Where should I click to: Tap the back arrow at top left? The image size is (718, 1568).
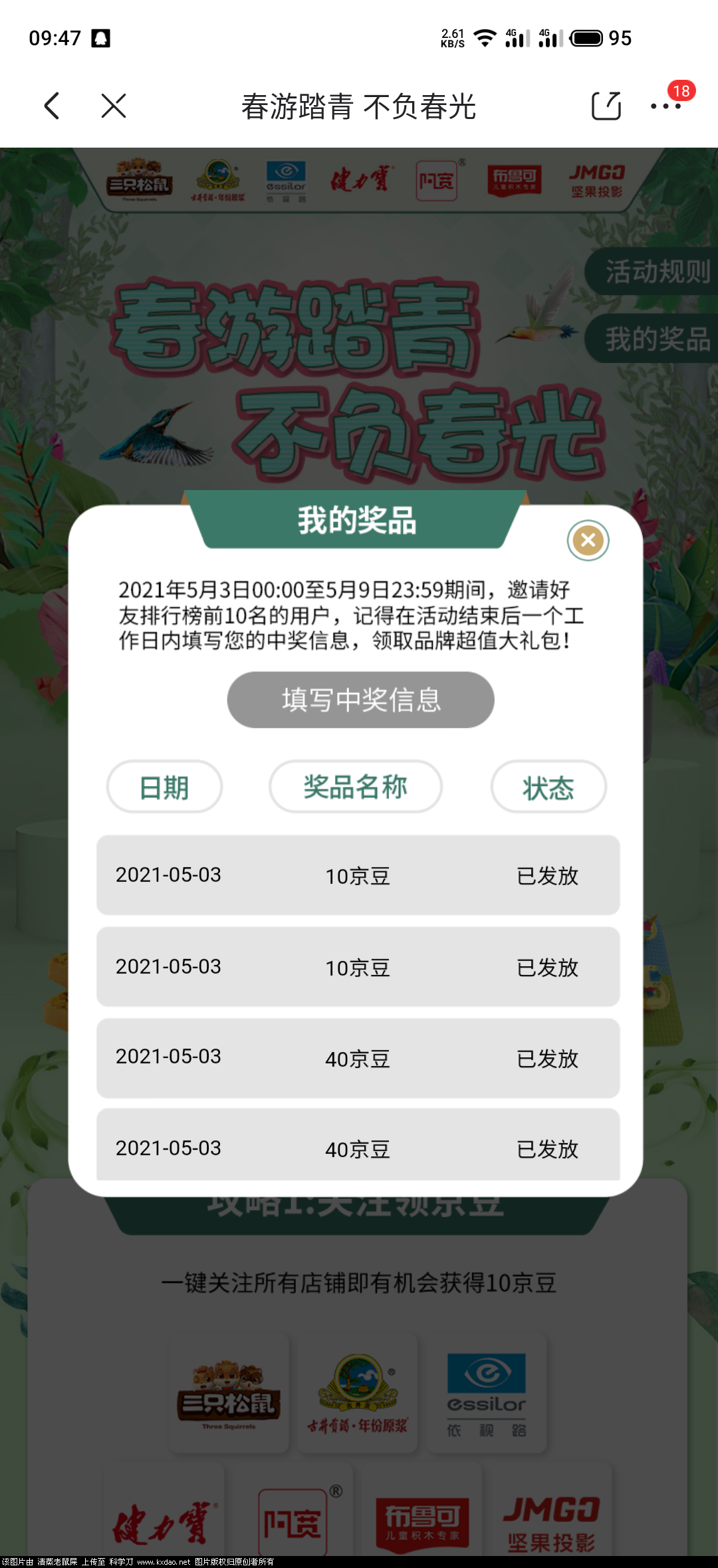coord(52,105)
